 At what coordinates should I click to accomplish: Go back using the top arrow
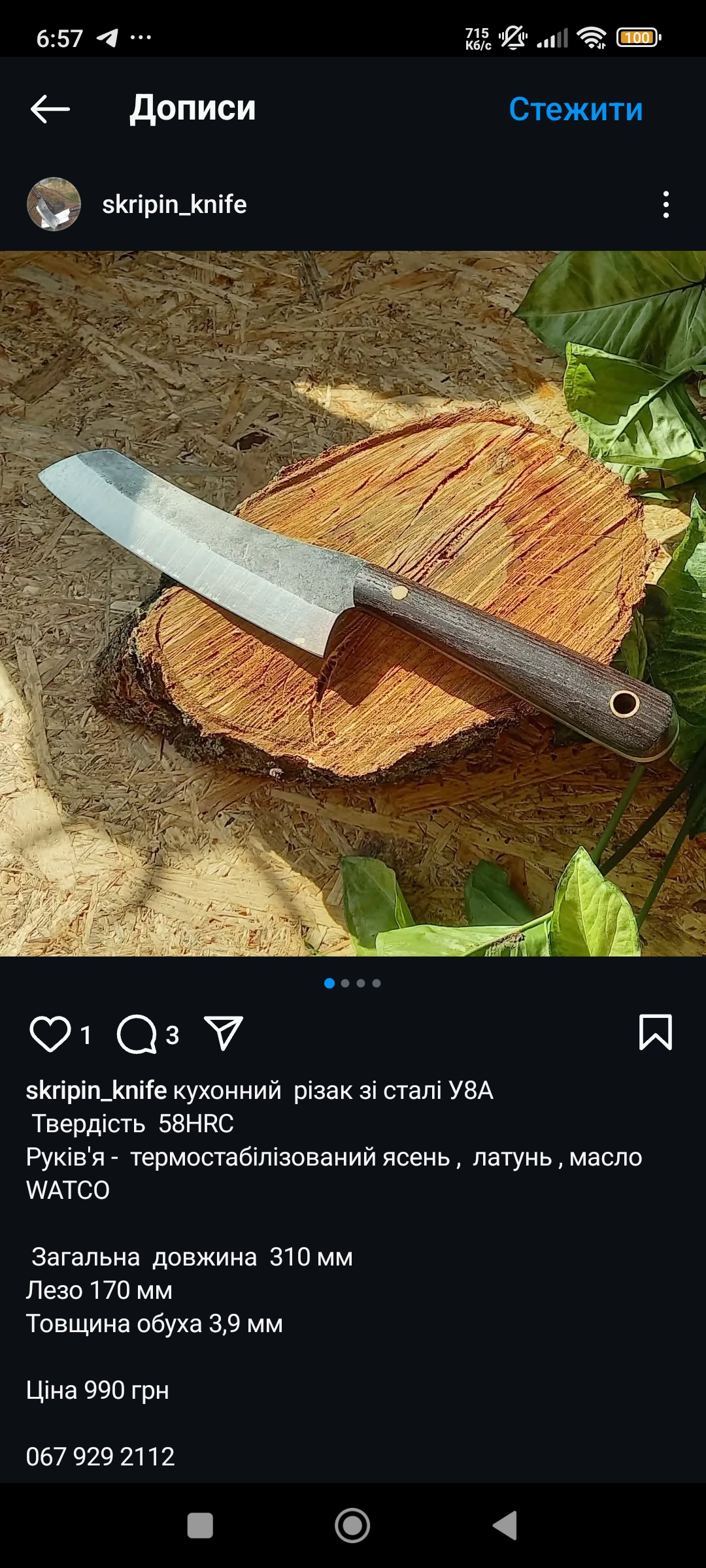tap(50, 109)
